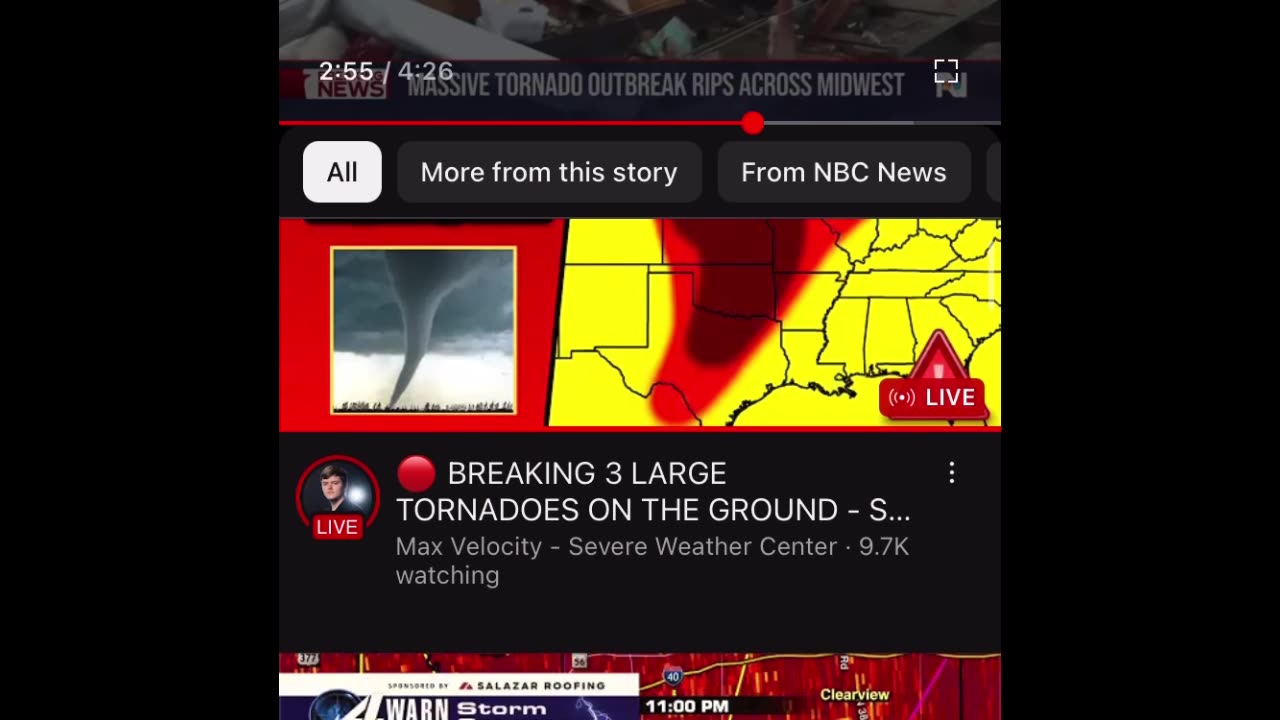
Task: Show More from this story videos
Action: [x=549, y=172]
